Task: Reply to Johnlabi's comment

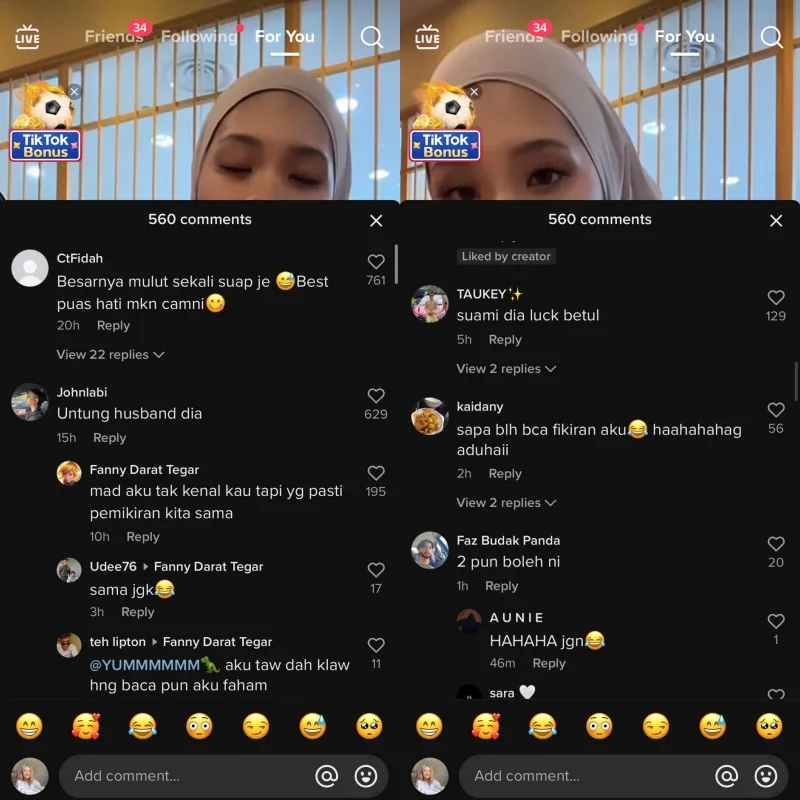Action: point(109,438)
